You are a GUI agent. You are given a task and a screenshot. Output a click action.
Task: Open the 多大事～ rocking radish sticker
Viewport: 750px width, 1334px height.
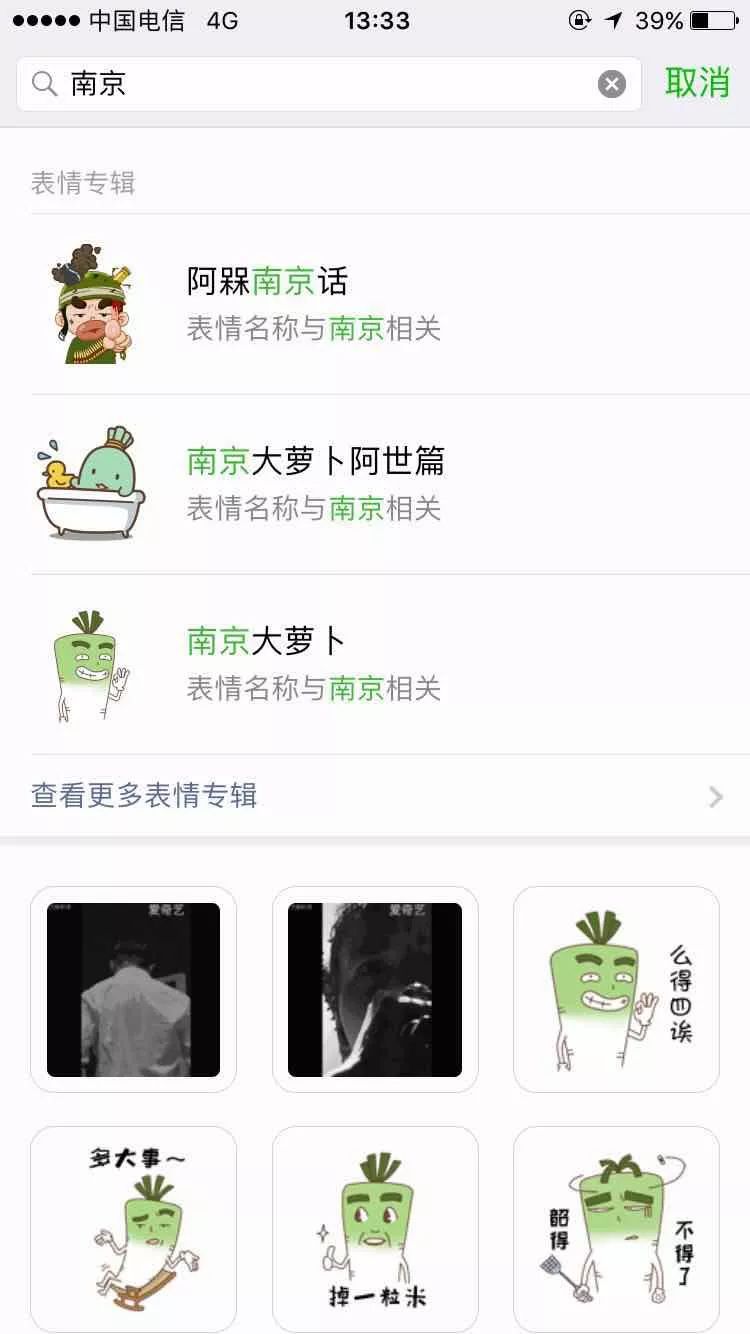tap(133, 1229)
